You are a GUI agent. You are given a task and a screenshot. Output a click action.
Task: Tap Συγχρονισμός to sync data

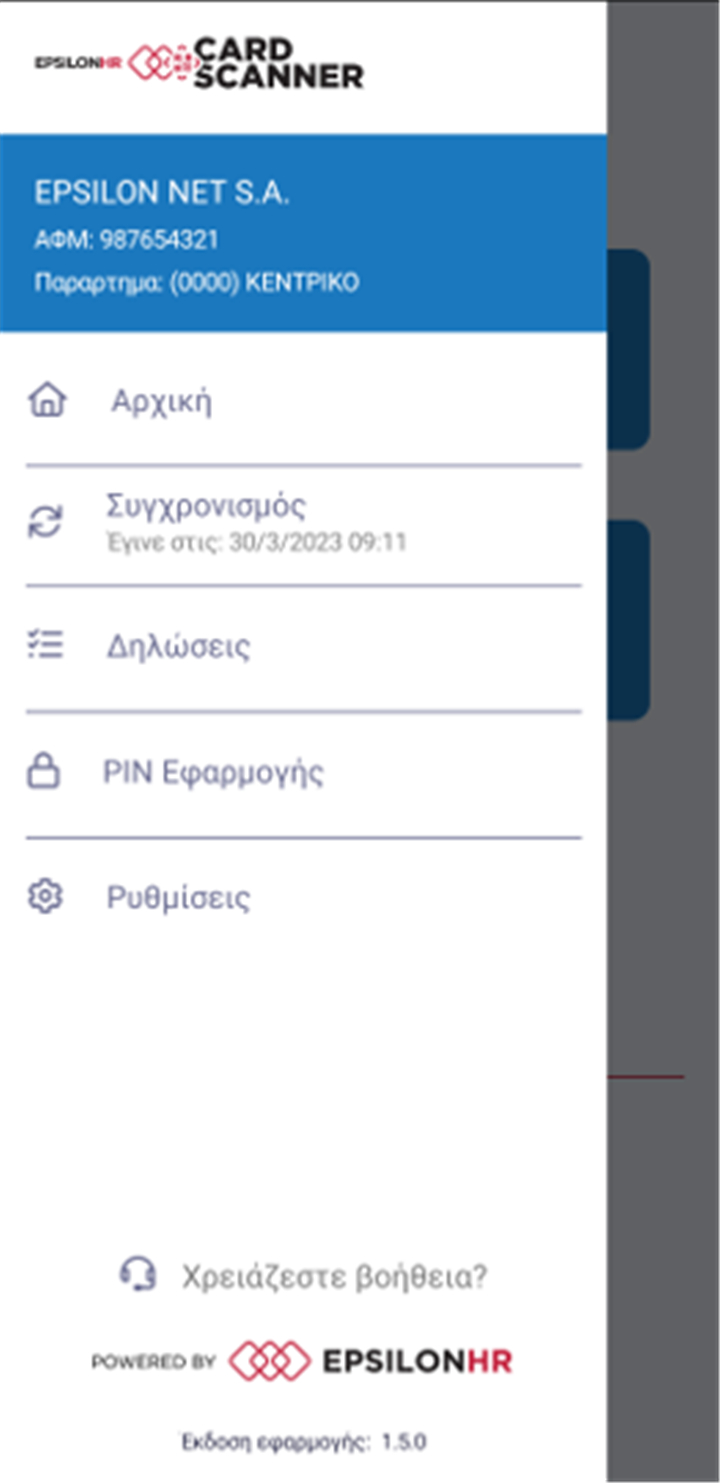pyautogui.click(x=303, y=525)
